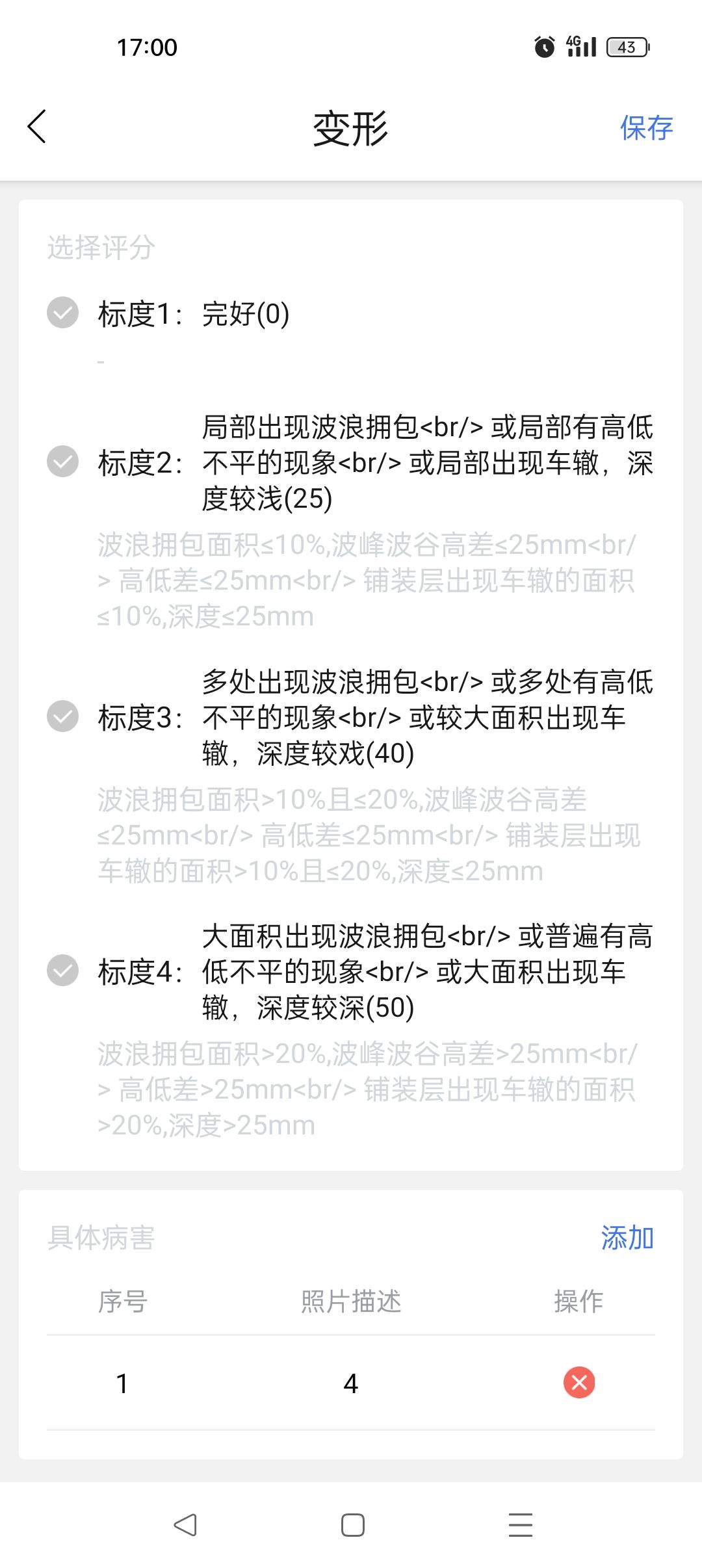Select 标度4 rating worth 50 points
The image size is (702, 1568).
[63, 971]
